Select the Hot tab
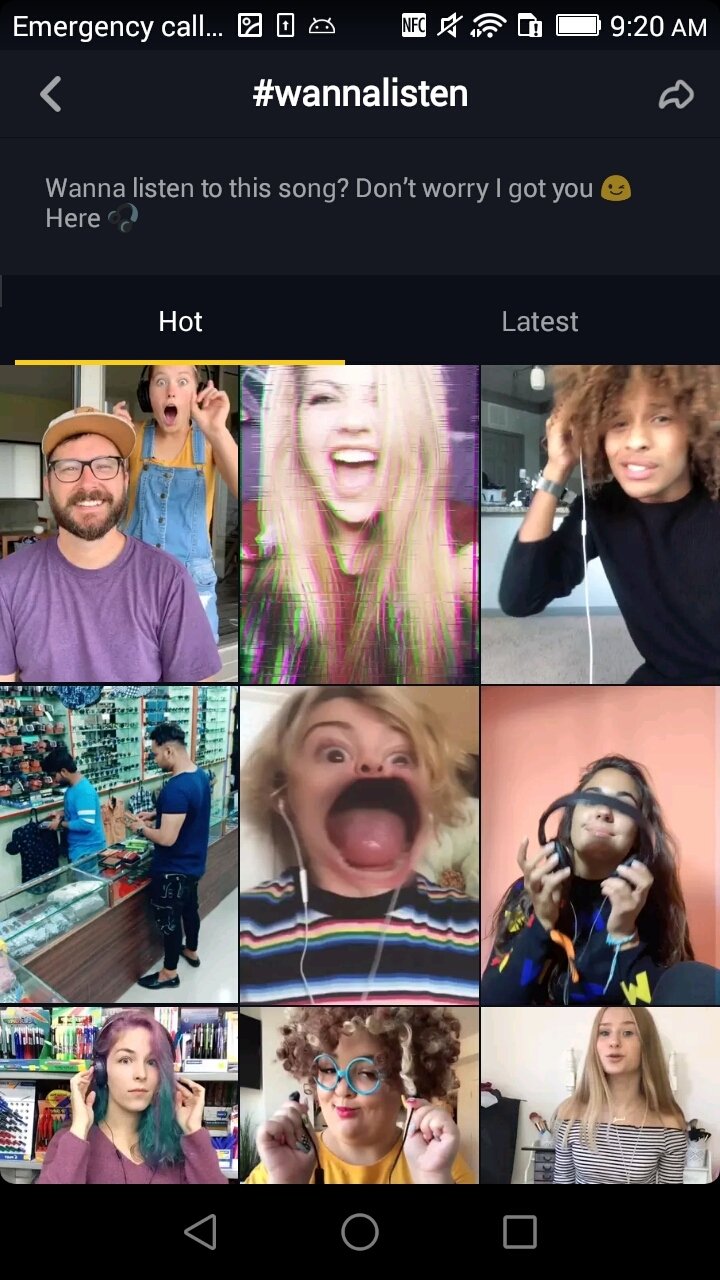The height and width of the screenshot is (1280, 720). pyautogui.click(x=180, y=321)
